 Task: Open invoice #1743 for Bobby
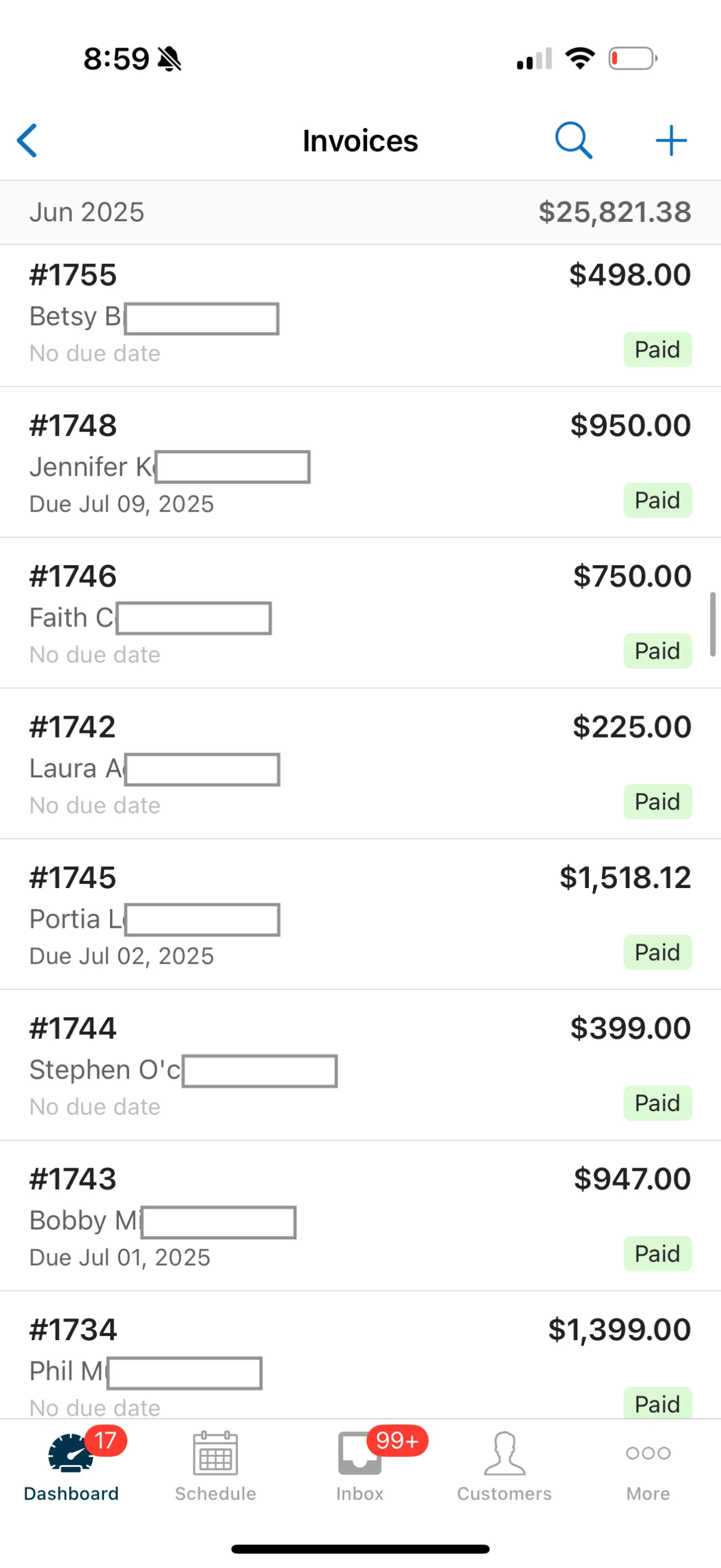360,1216
